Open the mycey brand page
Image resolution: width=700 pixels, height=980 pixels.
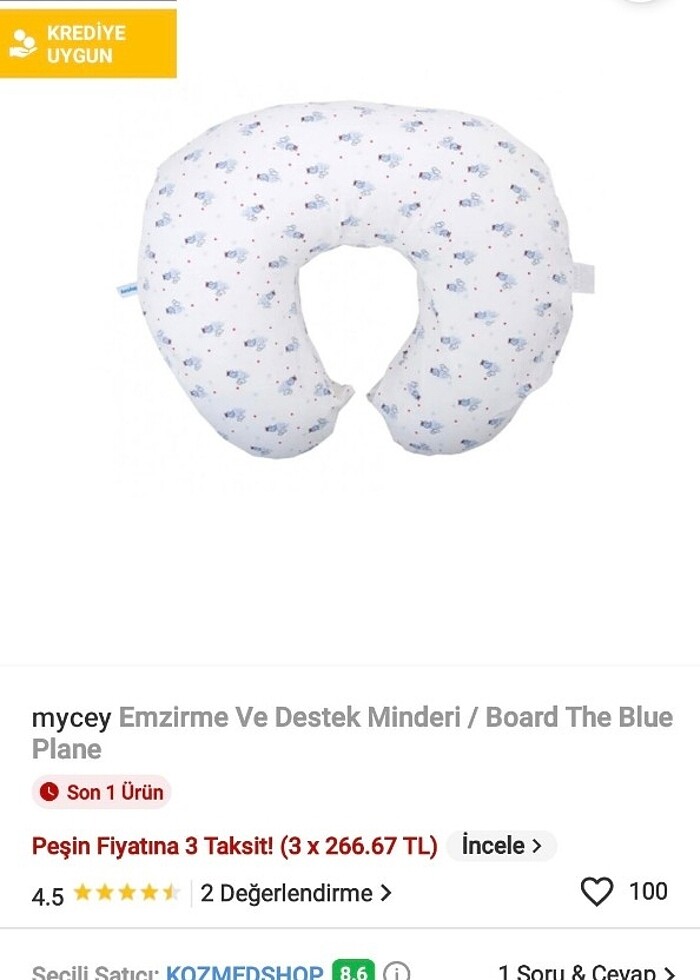pyautogui.click(x=71, y=718)
